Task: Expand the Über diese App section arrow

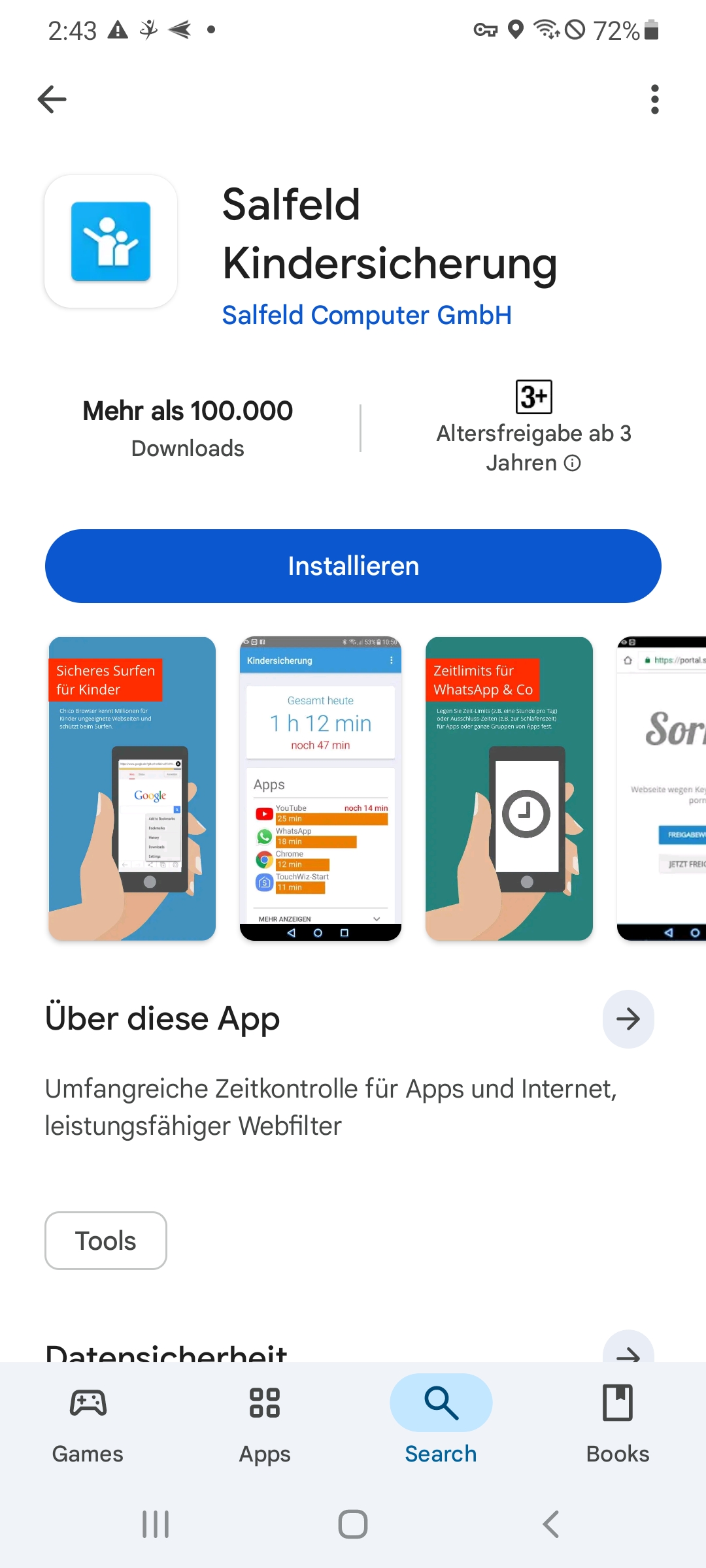Action: [x=628, y=1019]
